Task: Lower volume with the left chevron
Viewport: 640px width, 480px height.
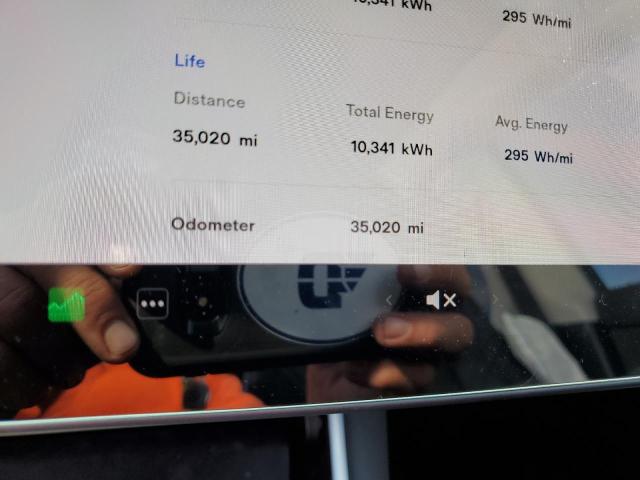Action: pyautogui.click(x=390, y=299)
